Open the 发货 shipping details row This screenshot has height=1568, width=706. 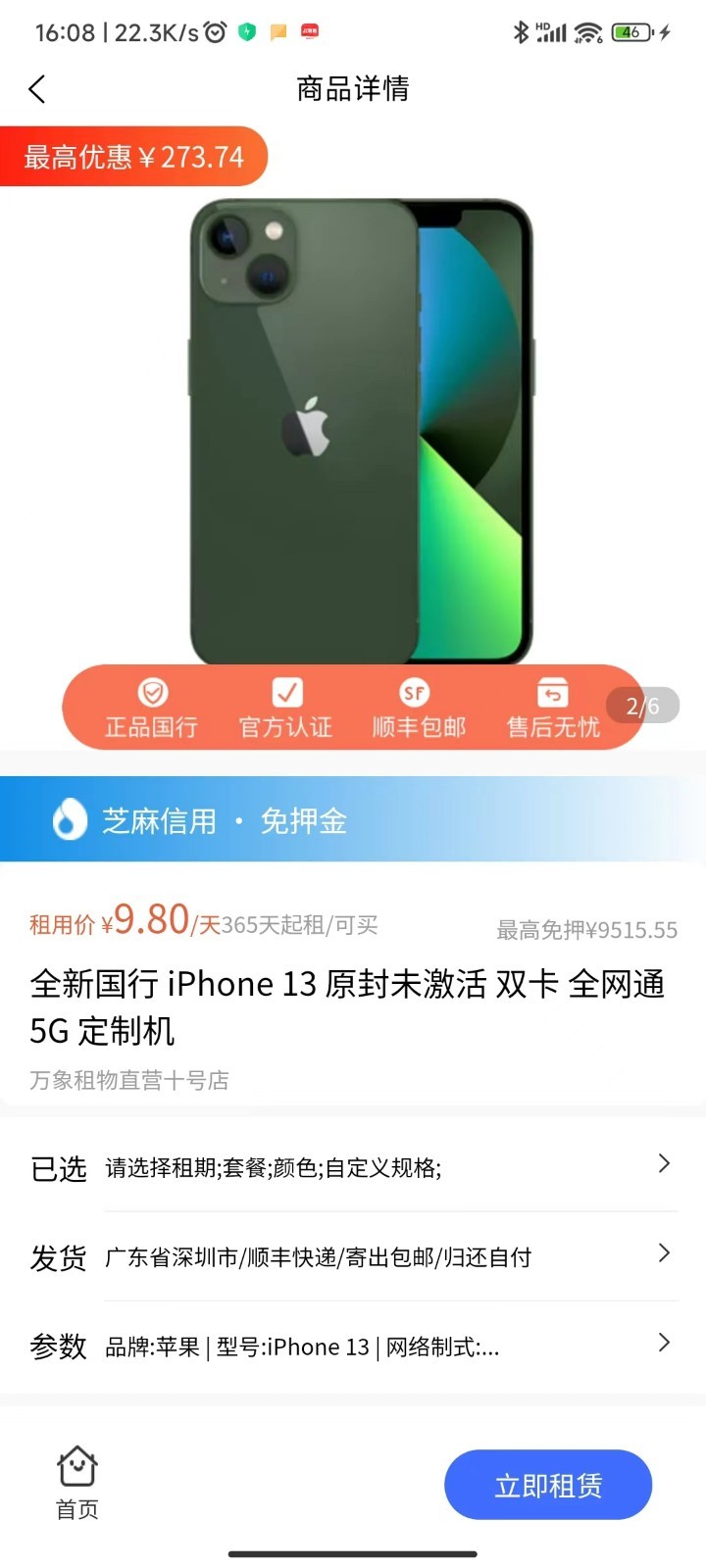[353, 1256]
